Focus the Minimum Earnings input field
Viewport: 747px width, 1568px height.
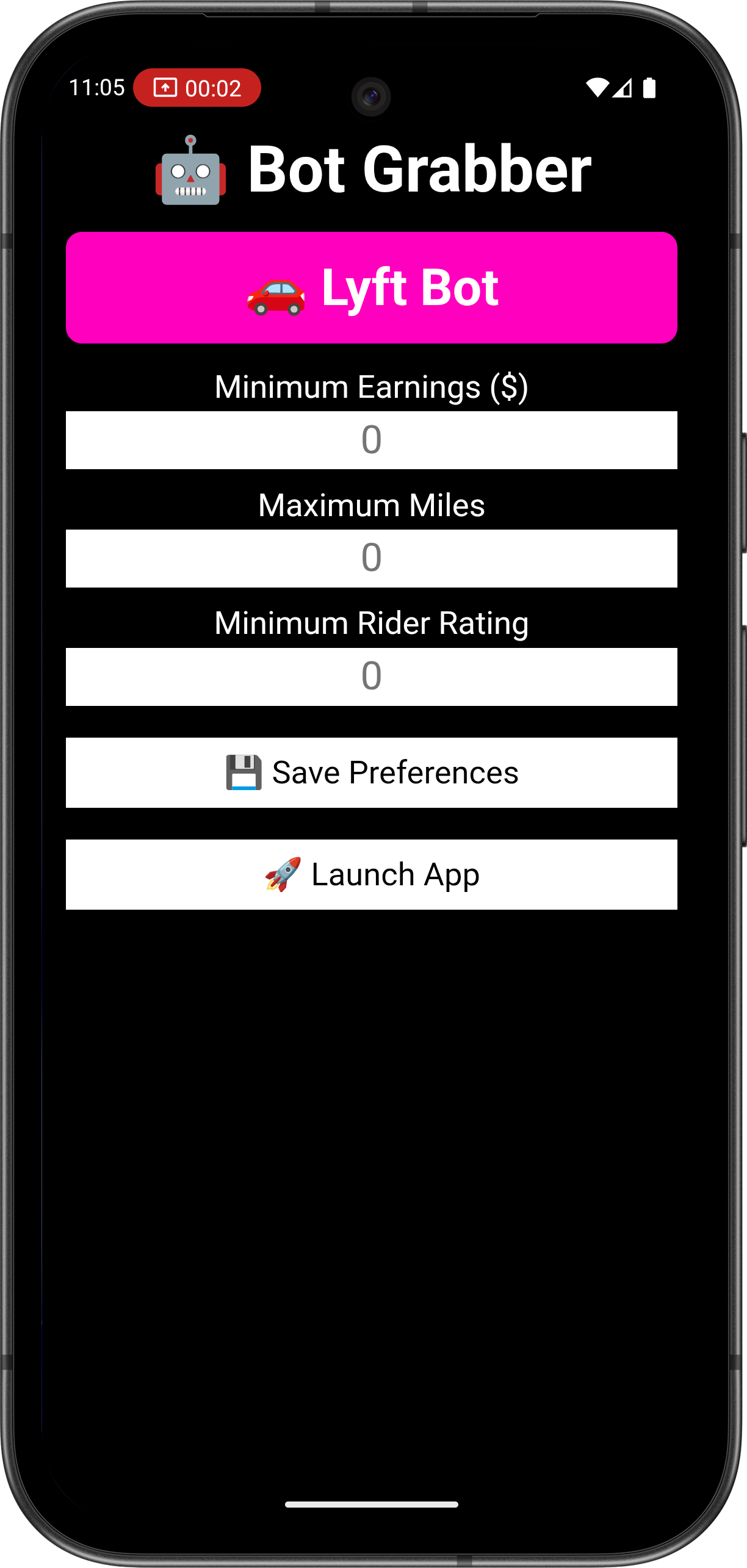[371, 440]
